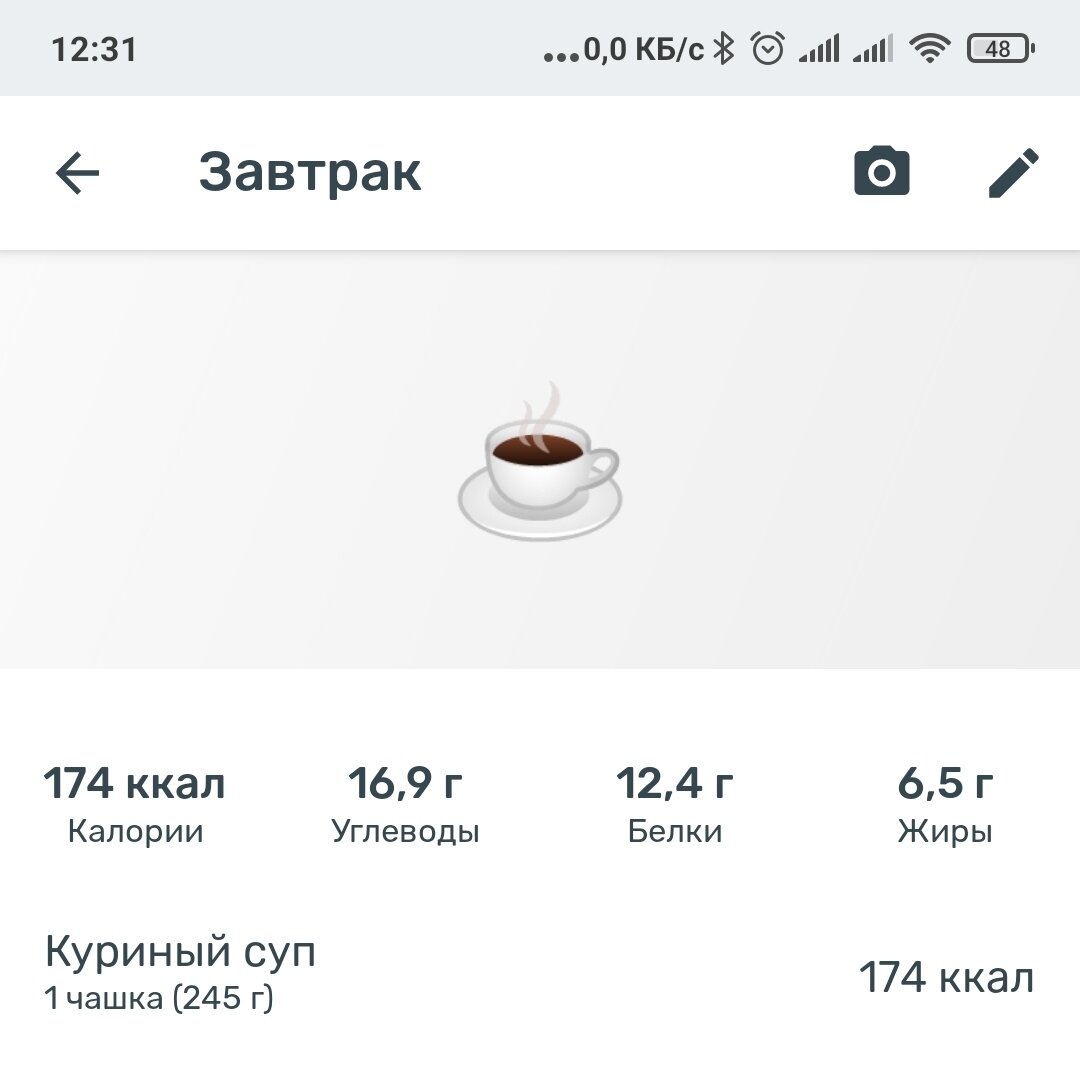Go back from the Завтрак screen
The height and width of the screenshot is (1087, 1080).
(x=78, y=173)
